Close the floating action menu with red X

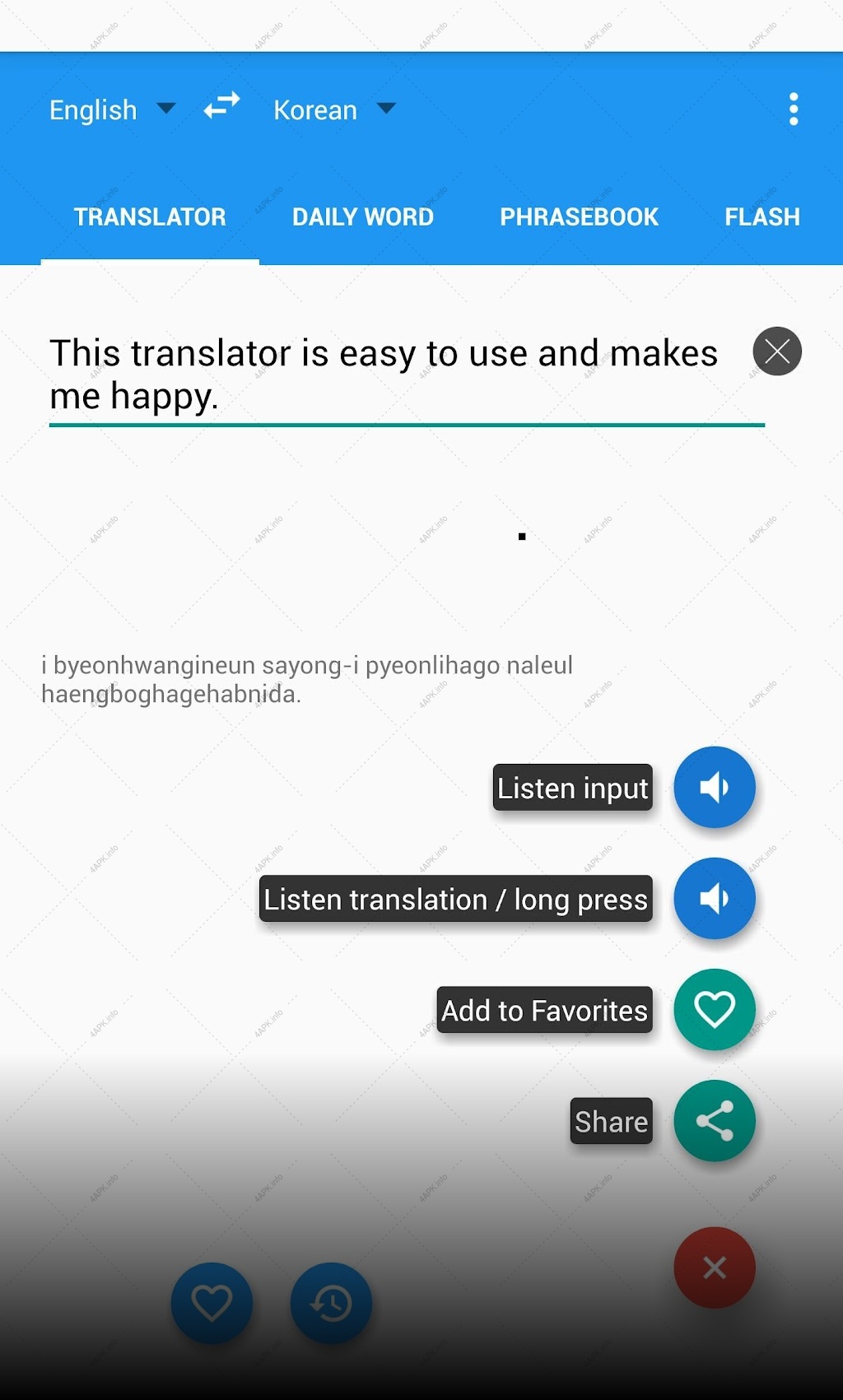point(715,1267)
